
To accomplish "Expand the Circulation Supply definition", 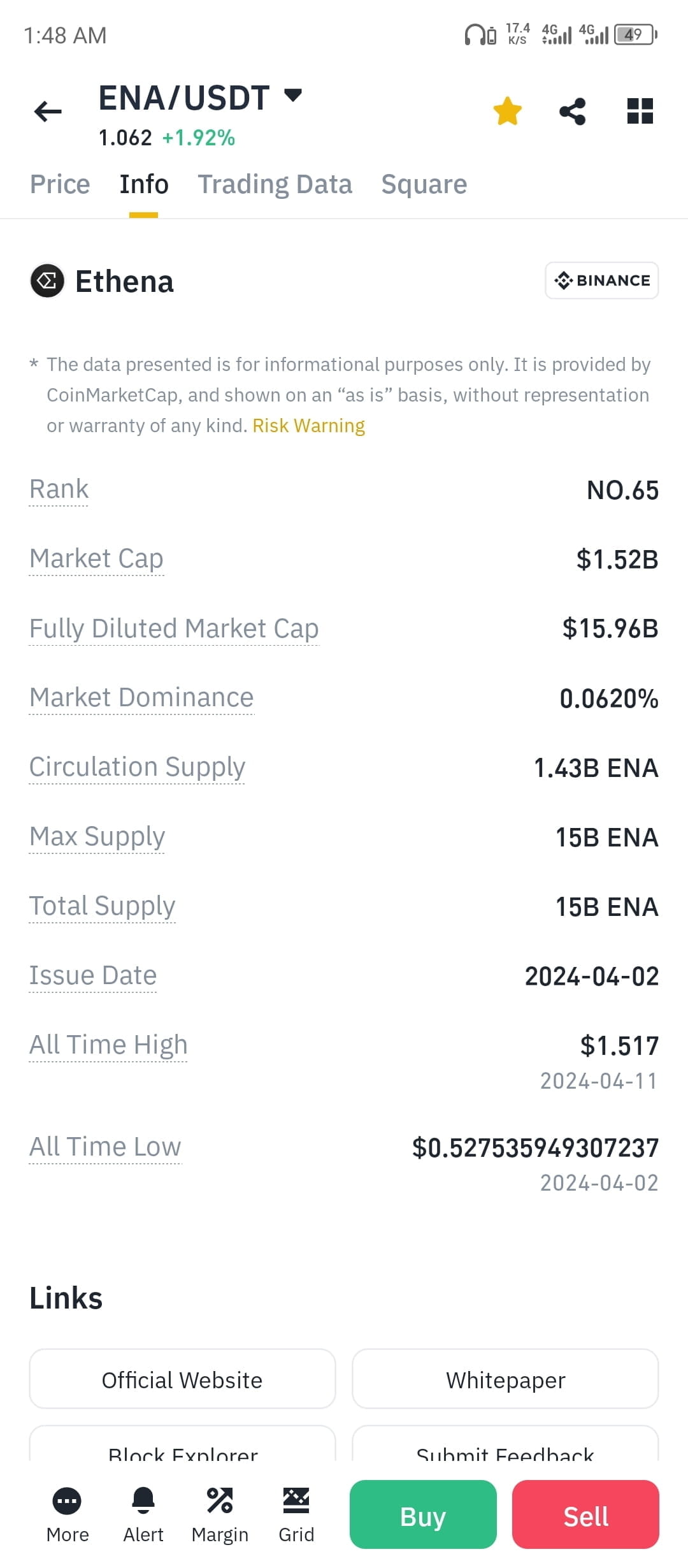I will pyautogui.click(x=137, y=767).
